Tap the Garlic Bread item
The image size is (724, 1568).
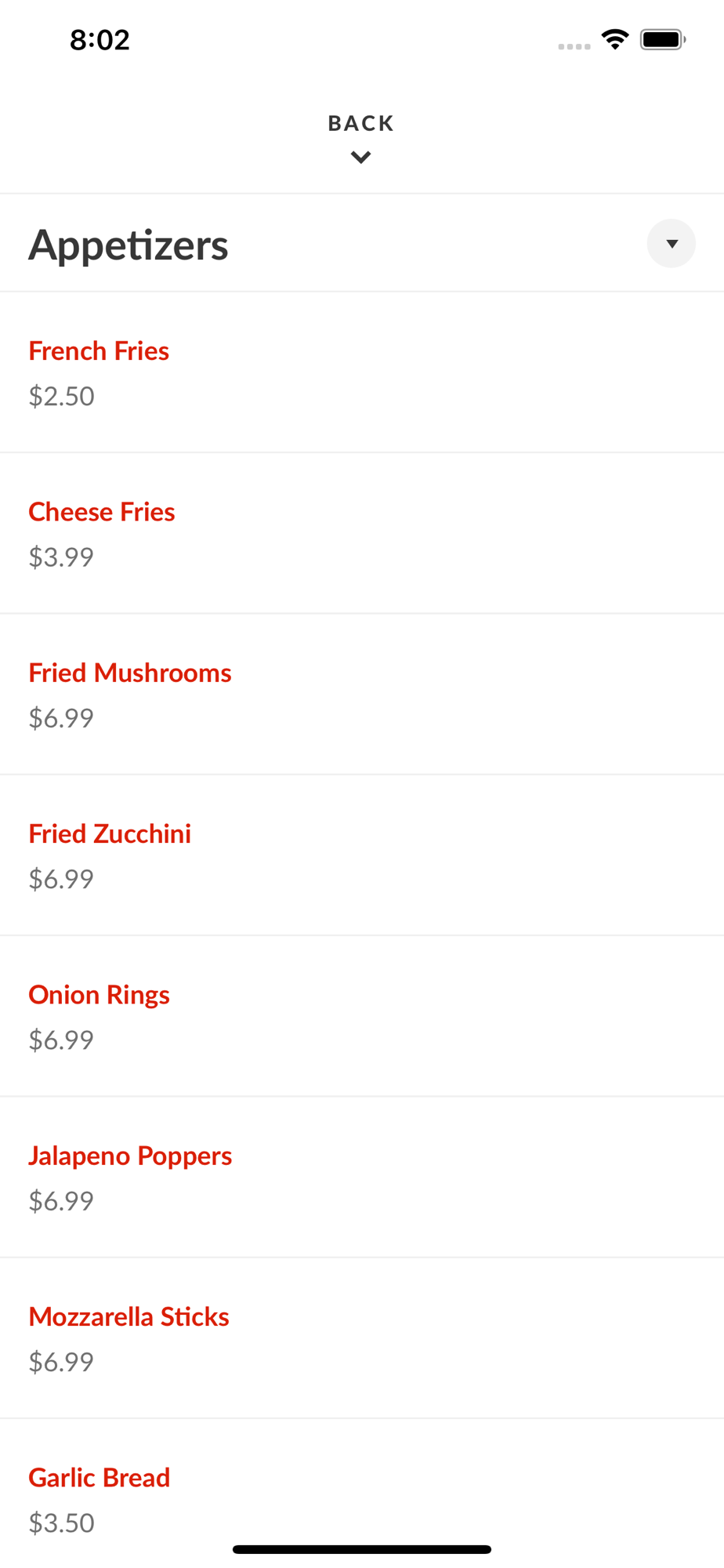click(x=100, y=1478)
